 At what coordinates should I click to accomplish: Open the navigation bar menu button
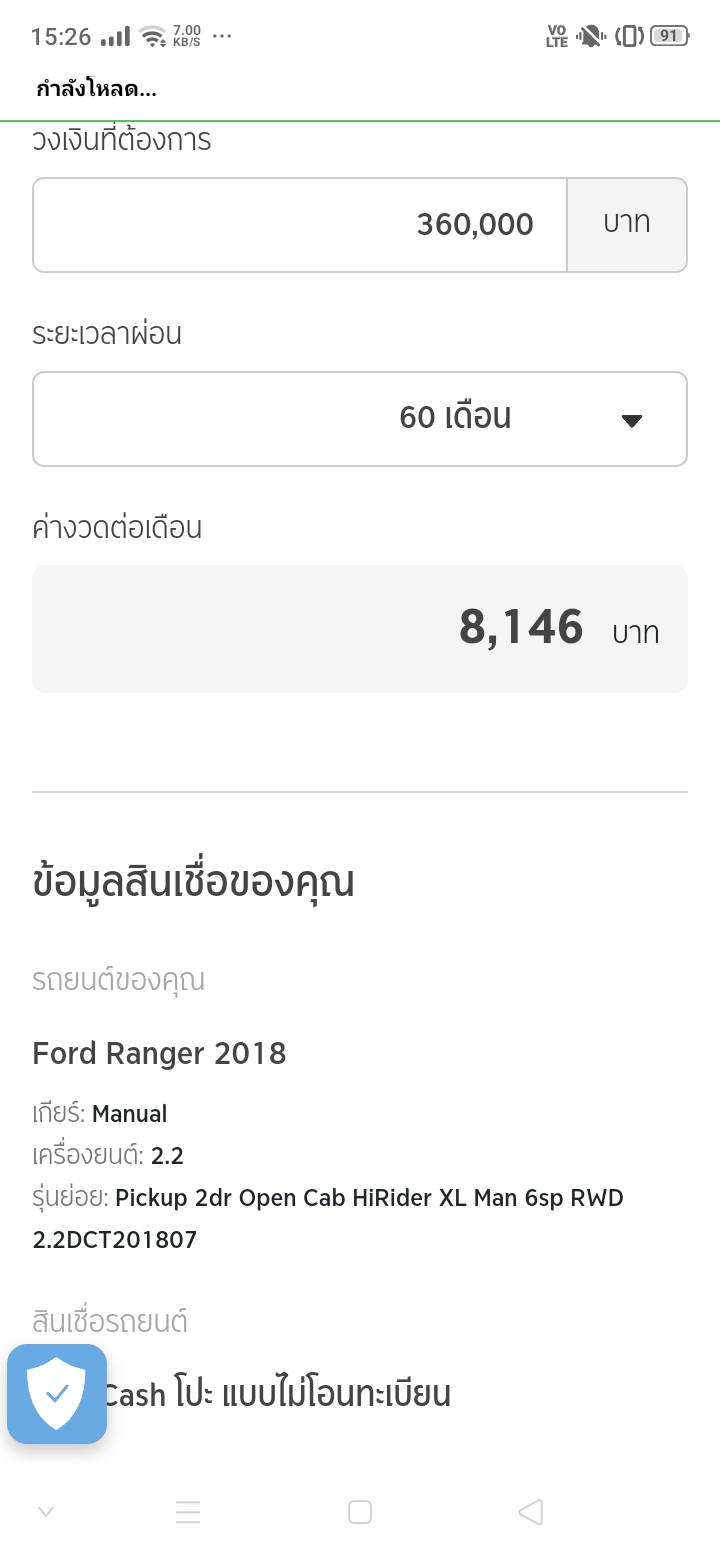point(188,1512)
